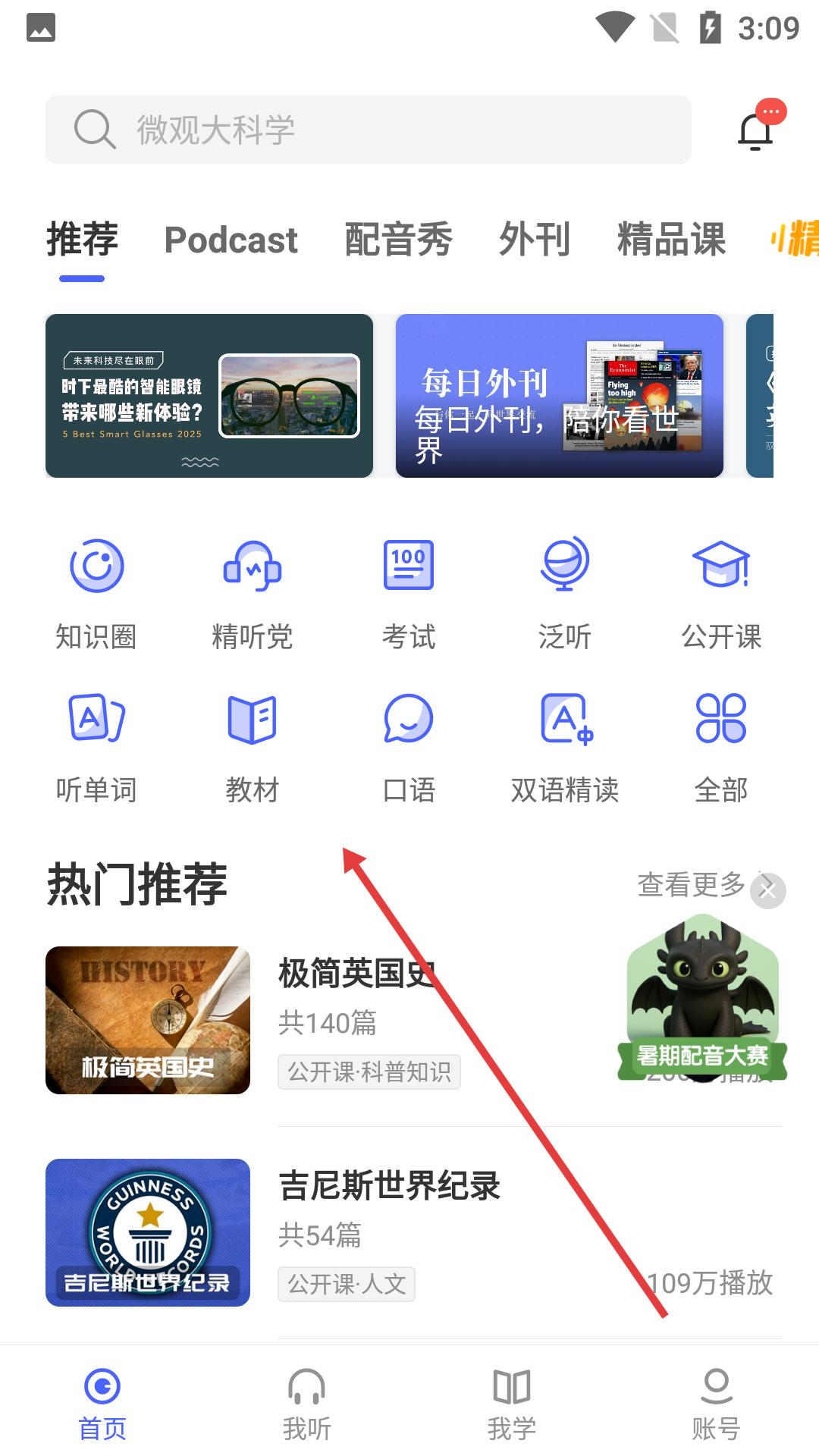This screenshot has height=1456, width=819.
Task: Switch to the 精品课 tab
Action: pyautogui.click(x=671, y=240)
